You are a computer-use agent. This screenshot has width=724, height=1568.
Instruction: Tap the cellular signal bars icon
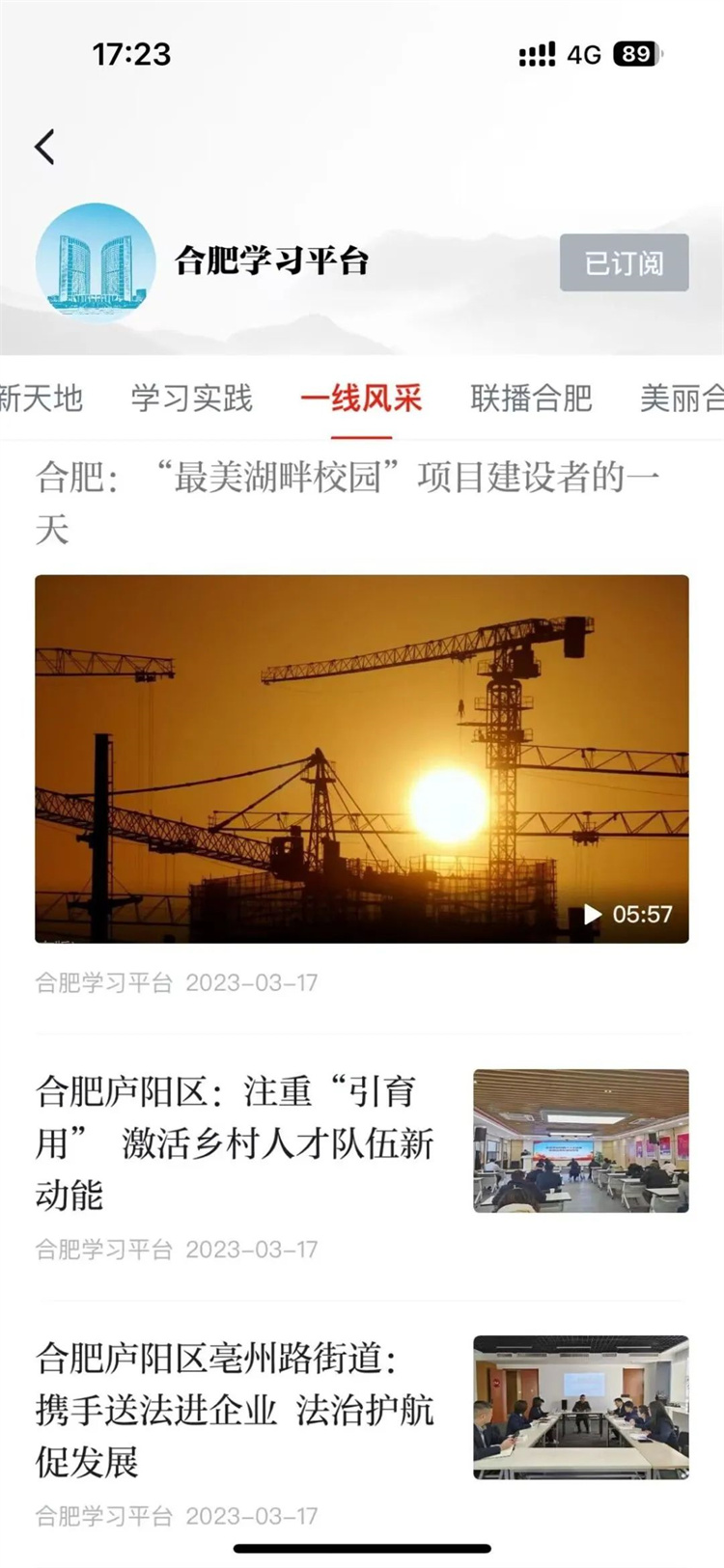coord(535,53)
